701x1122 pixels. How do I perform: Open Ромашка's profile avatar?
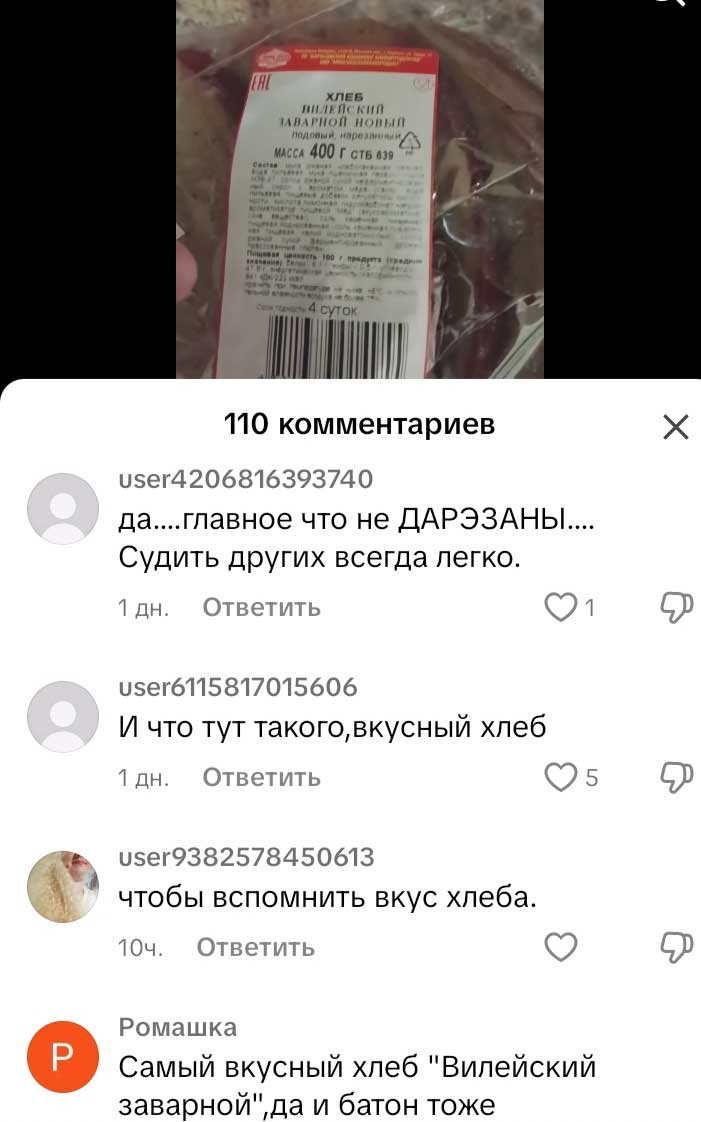tap(63, 1058)
